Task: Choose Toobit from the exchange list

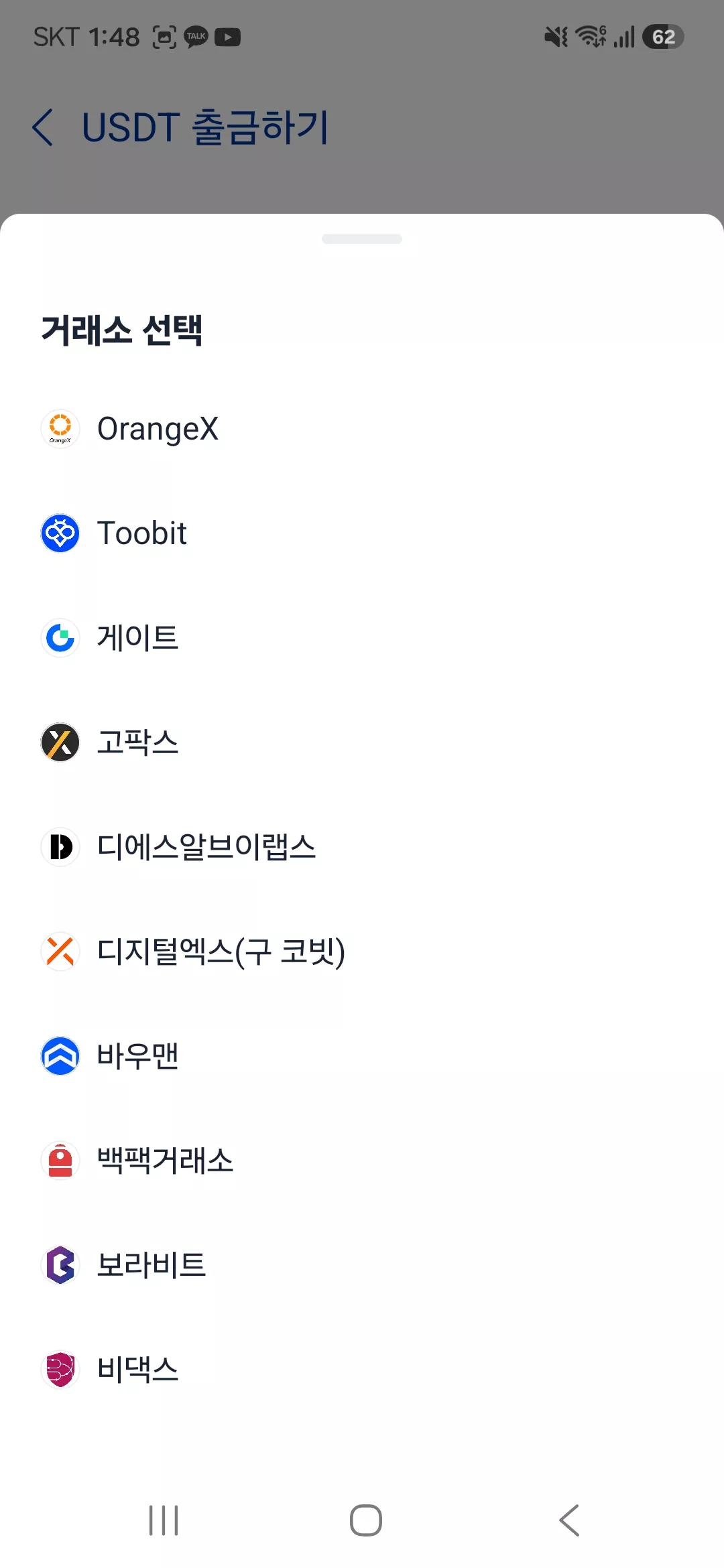Action: click(362, 533)
